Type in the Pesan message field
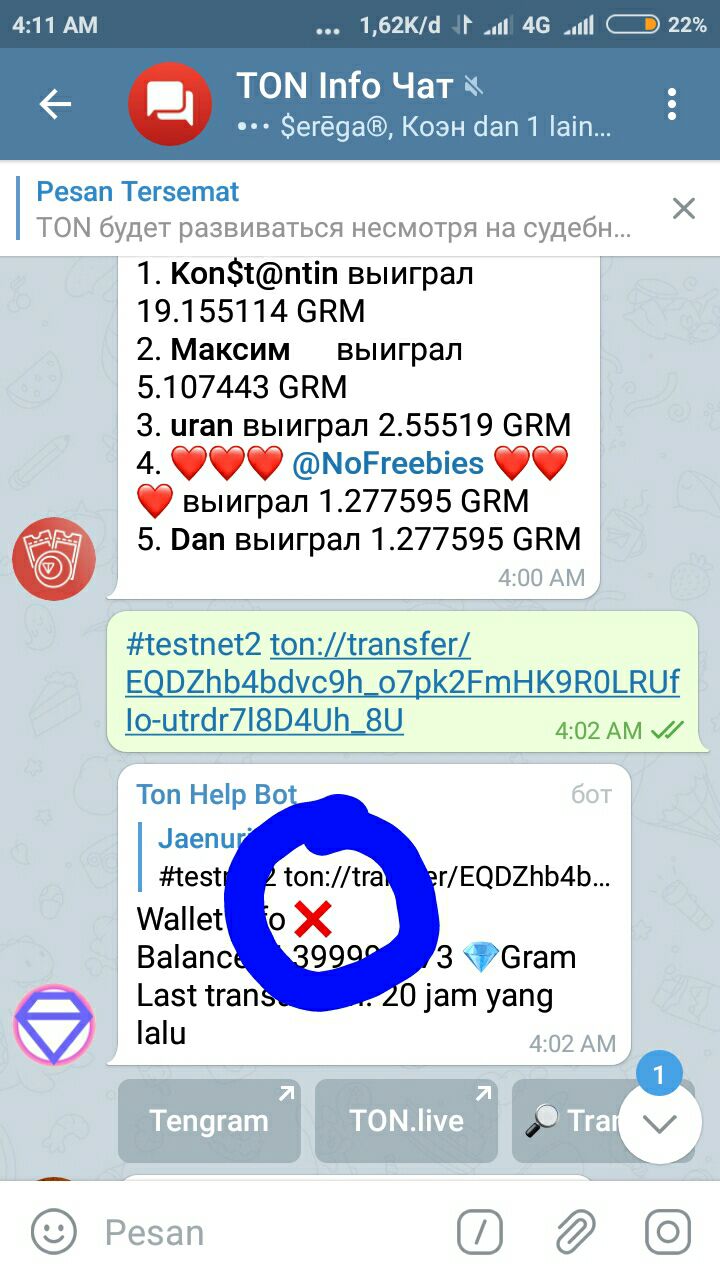Screen dimensions: 720x1280 pyautogui.click(x=260, y=1232)
